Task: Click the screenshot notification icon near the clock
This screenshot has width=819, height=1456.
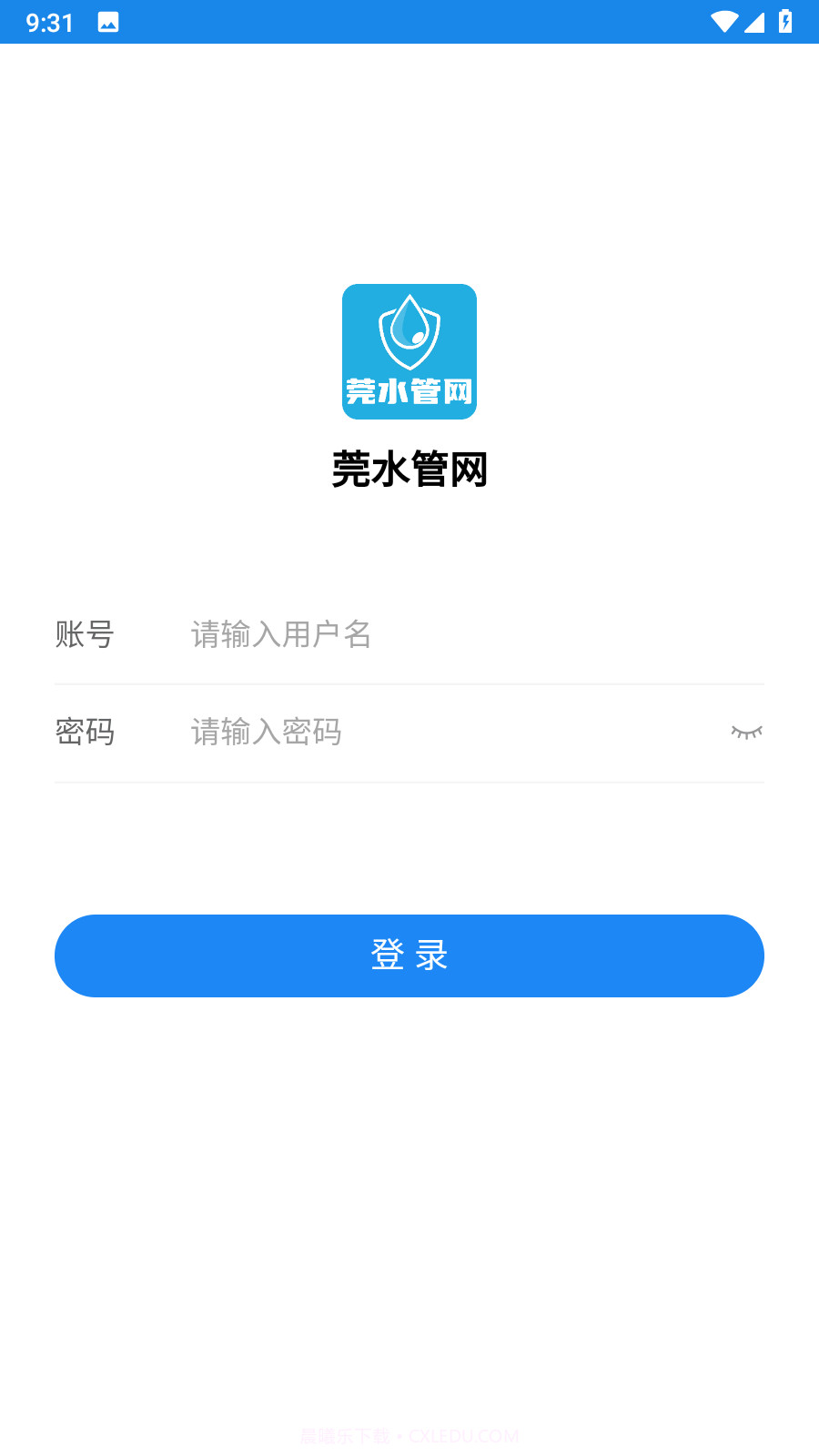Action: pos(109,22)
